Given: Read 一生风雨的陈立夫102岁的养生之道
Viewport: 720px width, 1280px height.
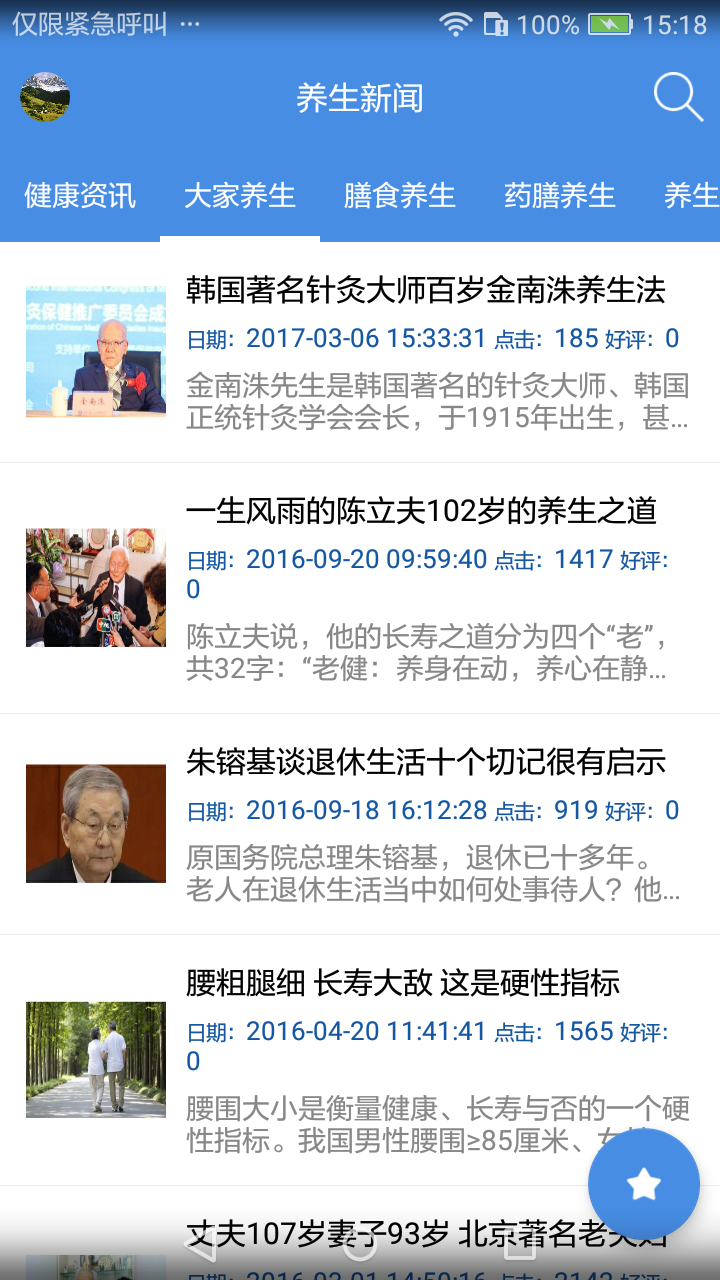Looking at the screenshot, I should 421,512.
